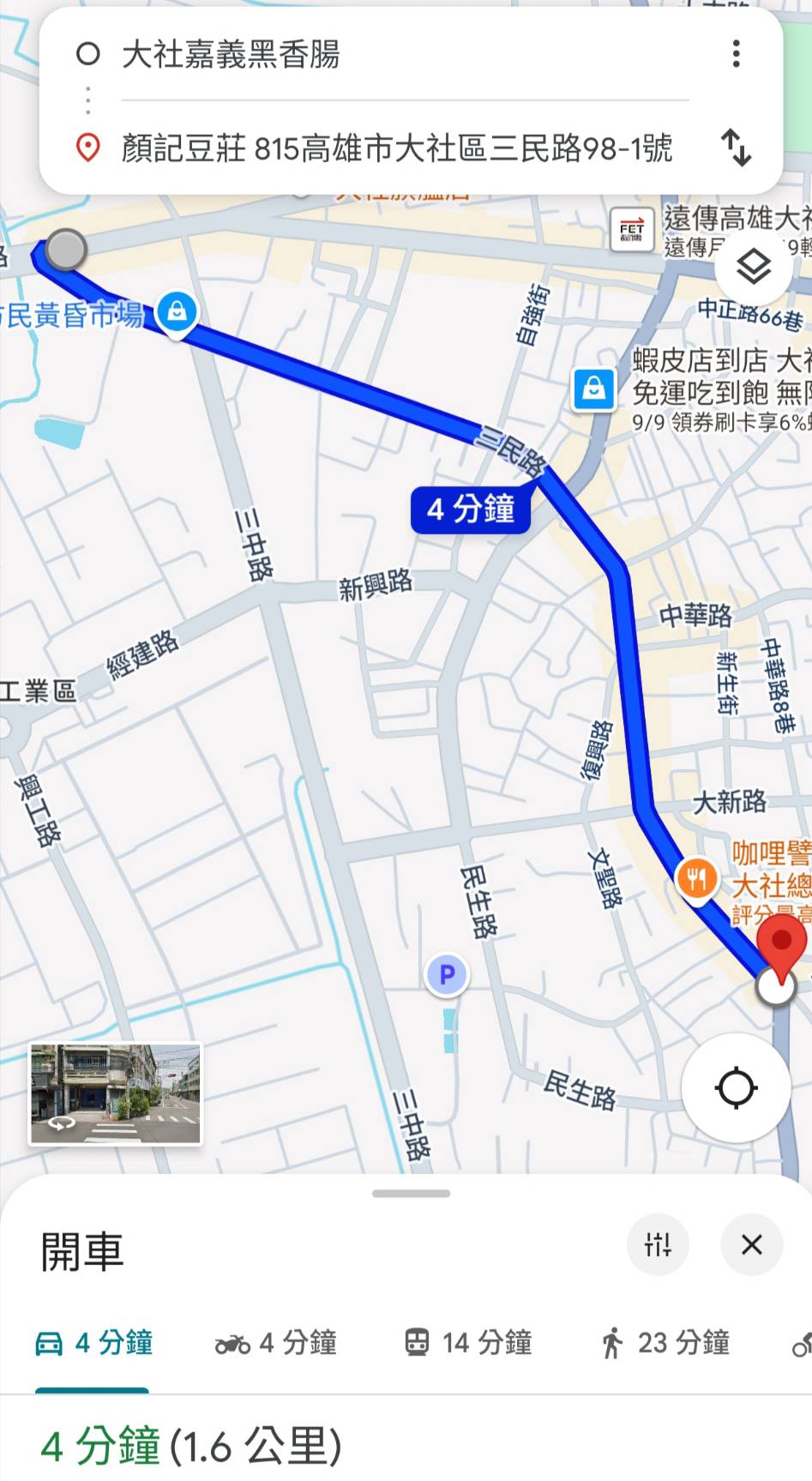
Task: Switch to walking 23 分鐘 tab
Action: (x=665, y=1343)
